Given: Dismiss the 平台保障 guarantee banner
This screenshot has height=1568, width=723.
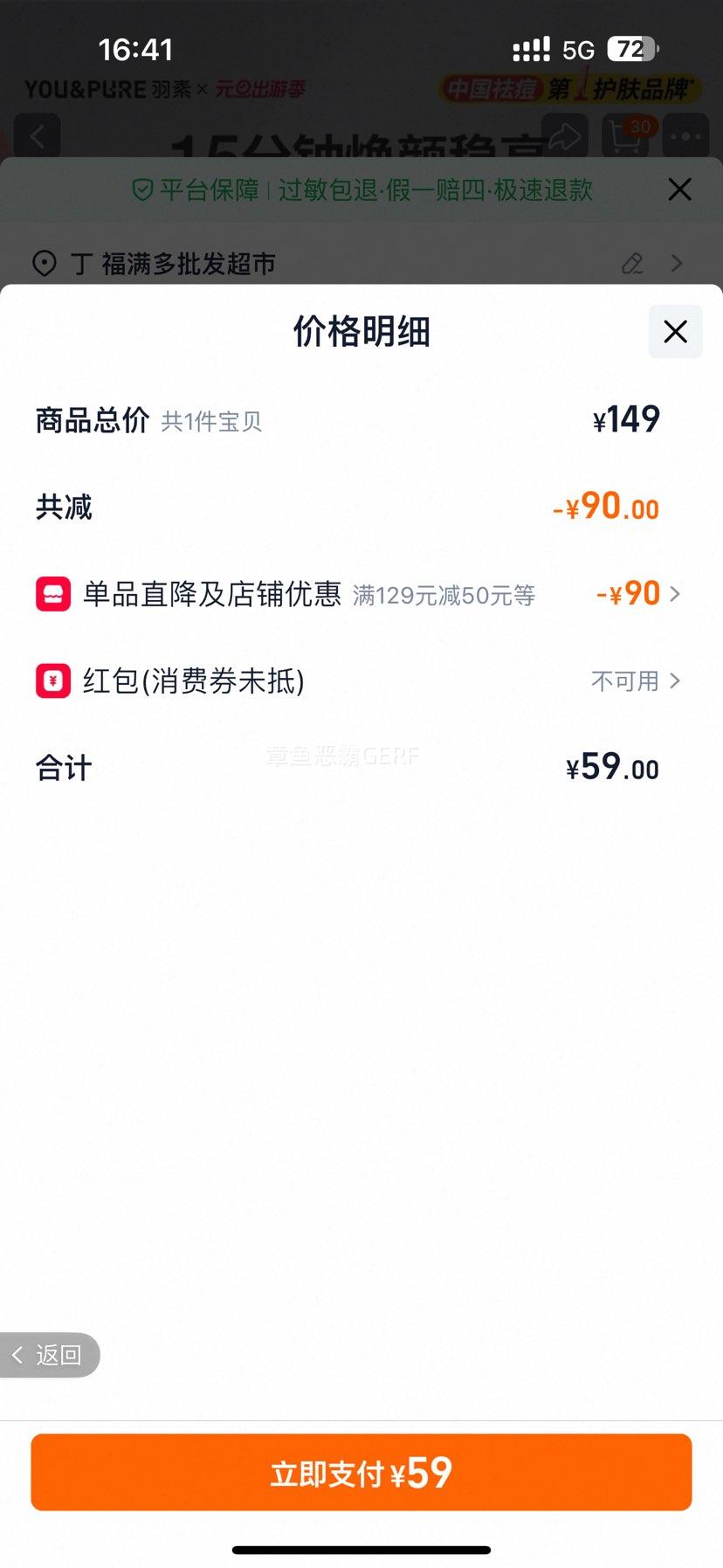Looking at the screenshot, I should pos(679,190).
